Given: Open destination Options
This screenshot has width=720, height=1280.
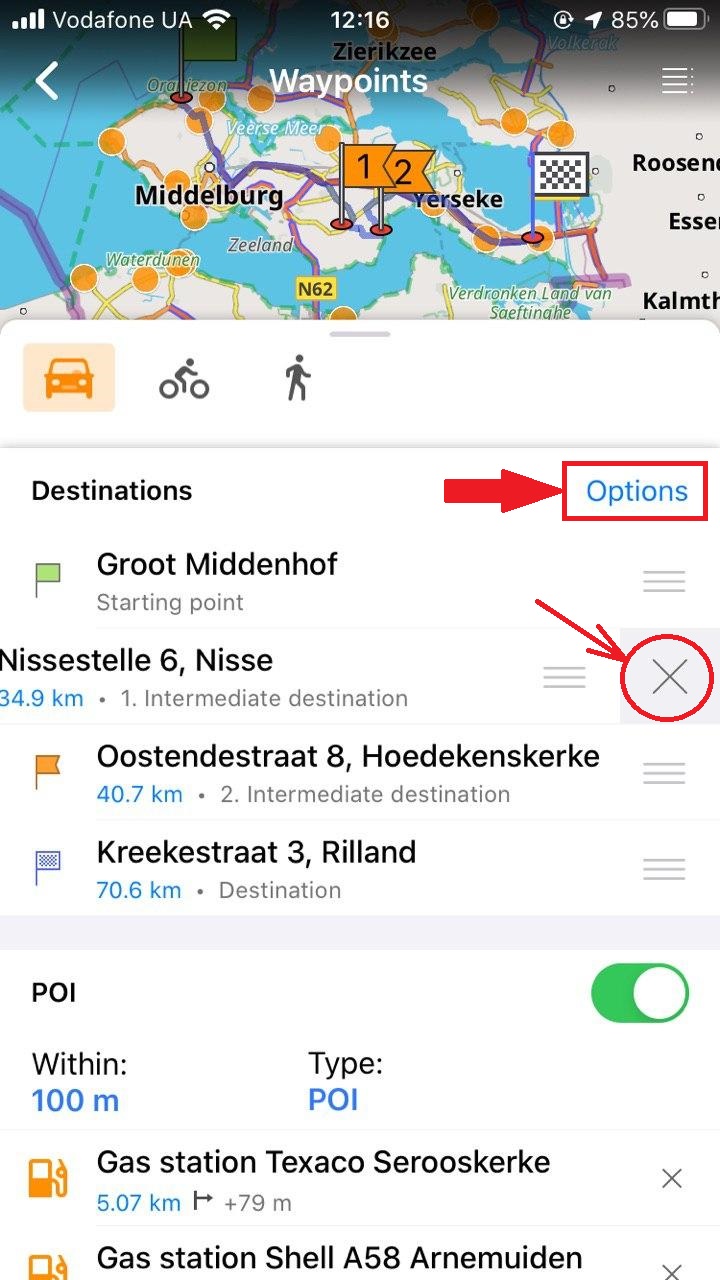Looking at the screenshot, I should pyautogui.click(x=636, y=491).
